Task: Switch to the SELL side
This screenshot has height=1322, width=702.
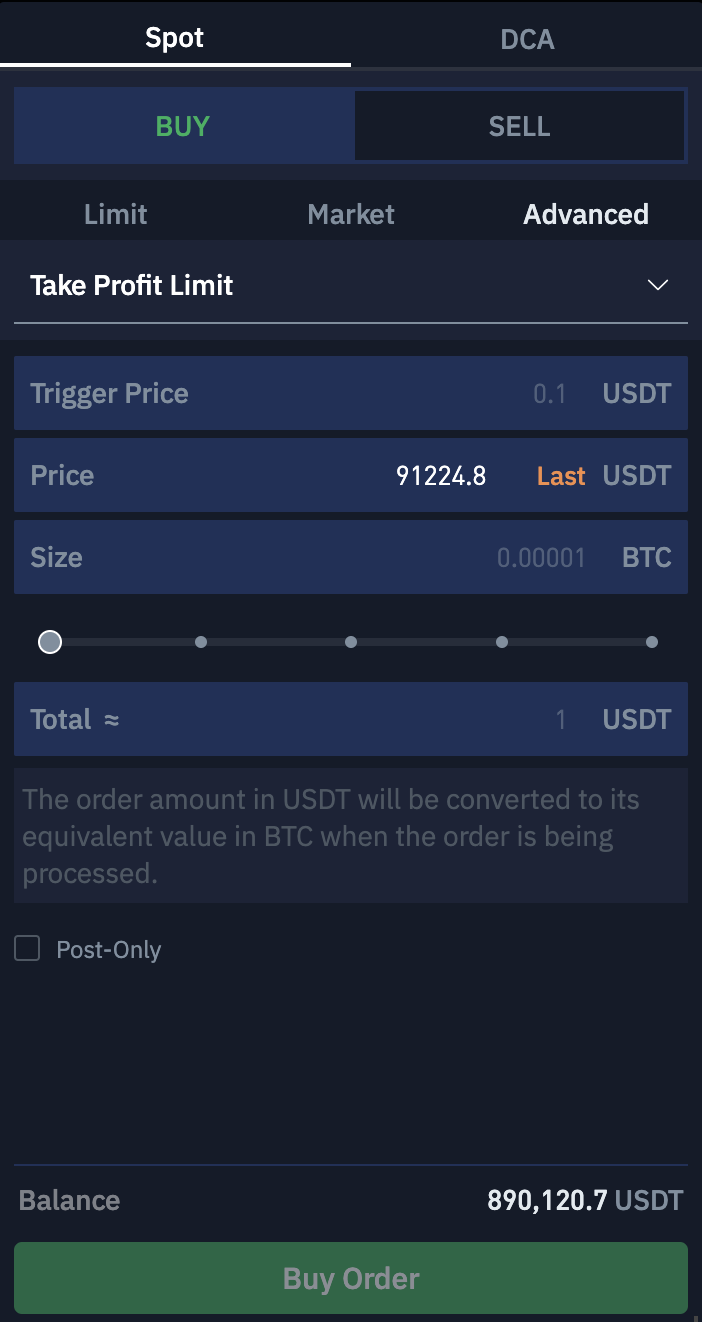Action: [519, 126]
